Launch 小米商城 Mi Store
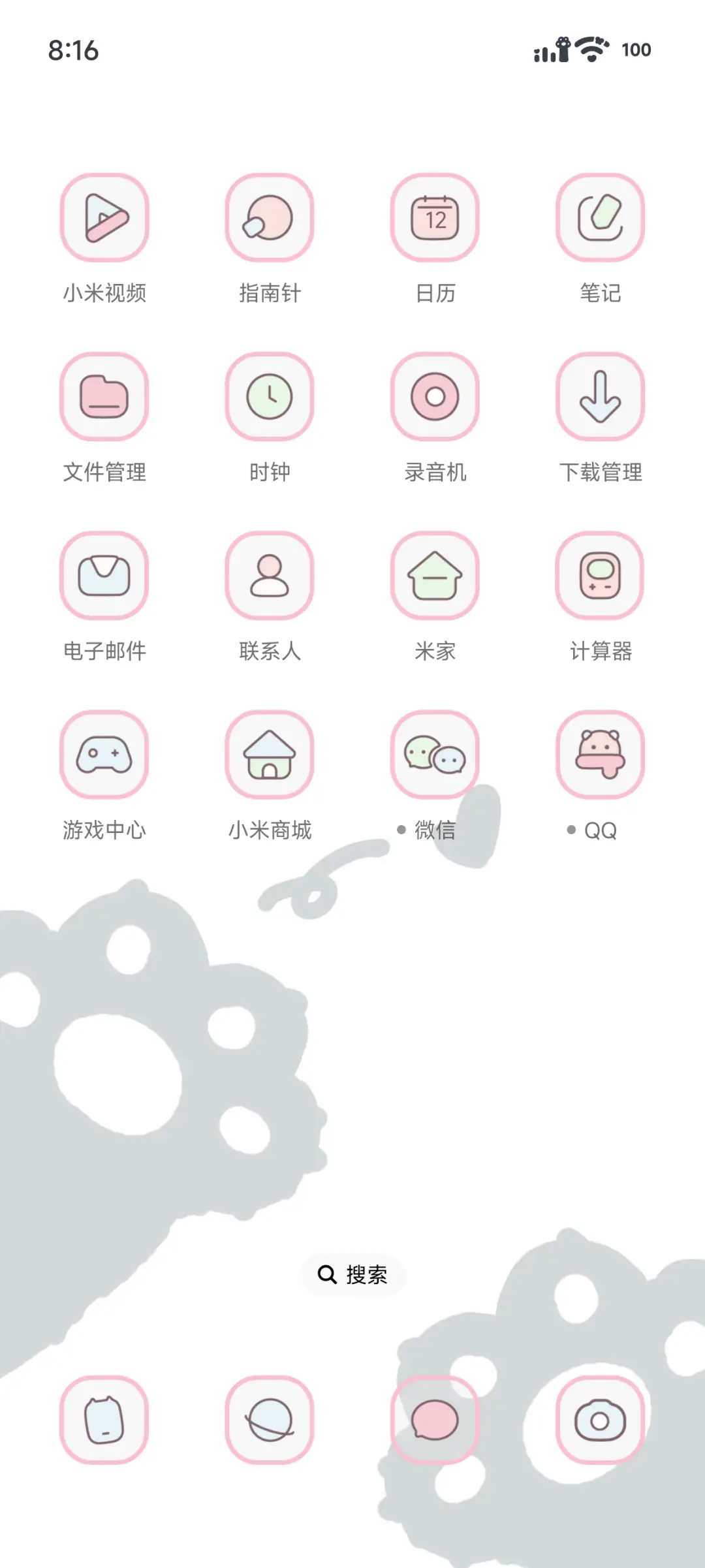 pos(270,755)
